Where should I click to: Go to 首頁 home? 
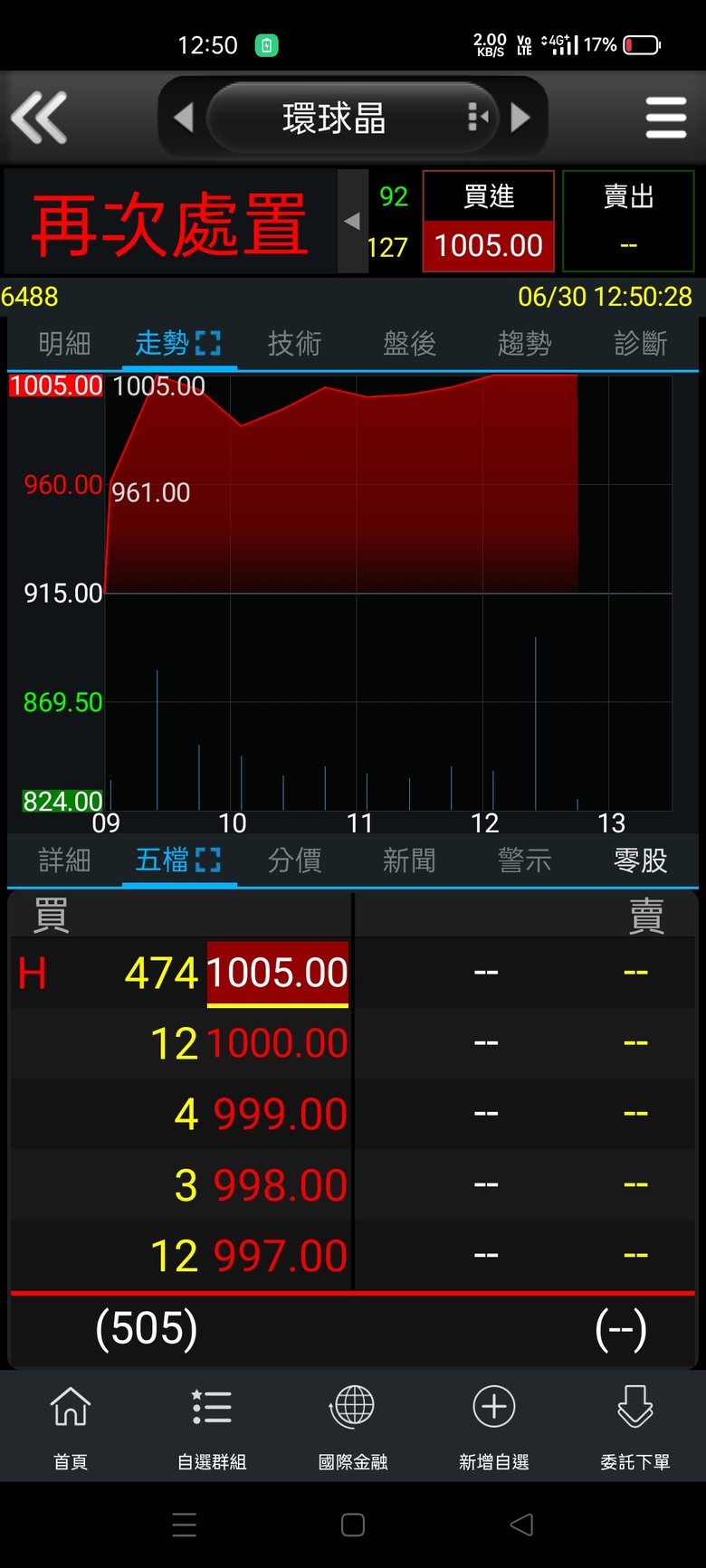(71, 1425)
